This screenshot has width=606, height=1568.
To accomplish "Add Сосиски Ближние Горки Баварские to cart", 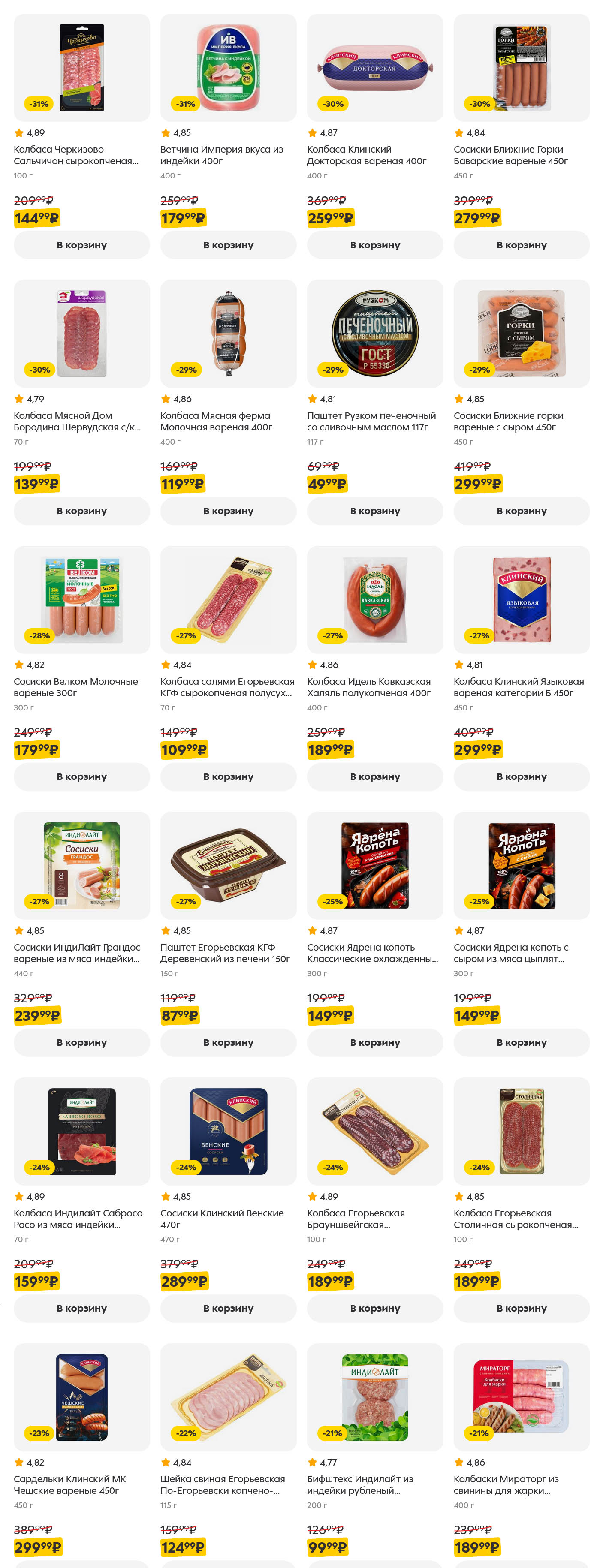I will pyautogui.click(x=522, y=245).
